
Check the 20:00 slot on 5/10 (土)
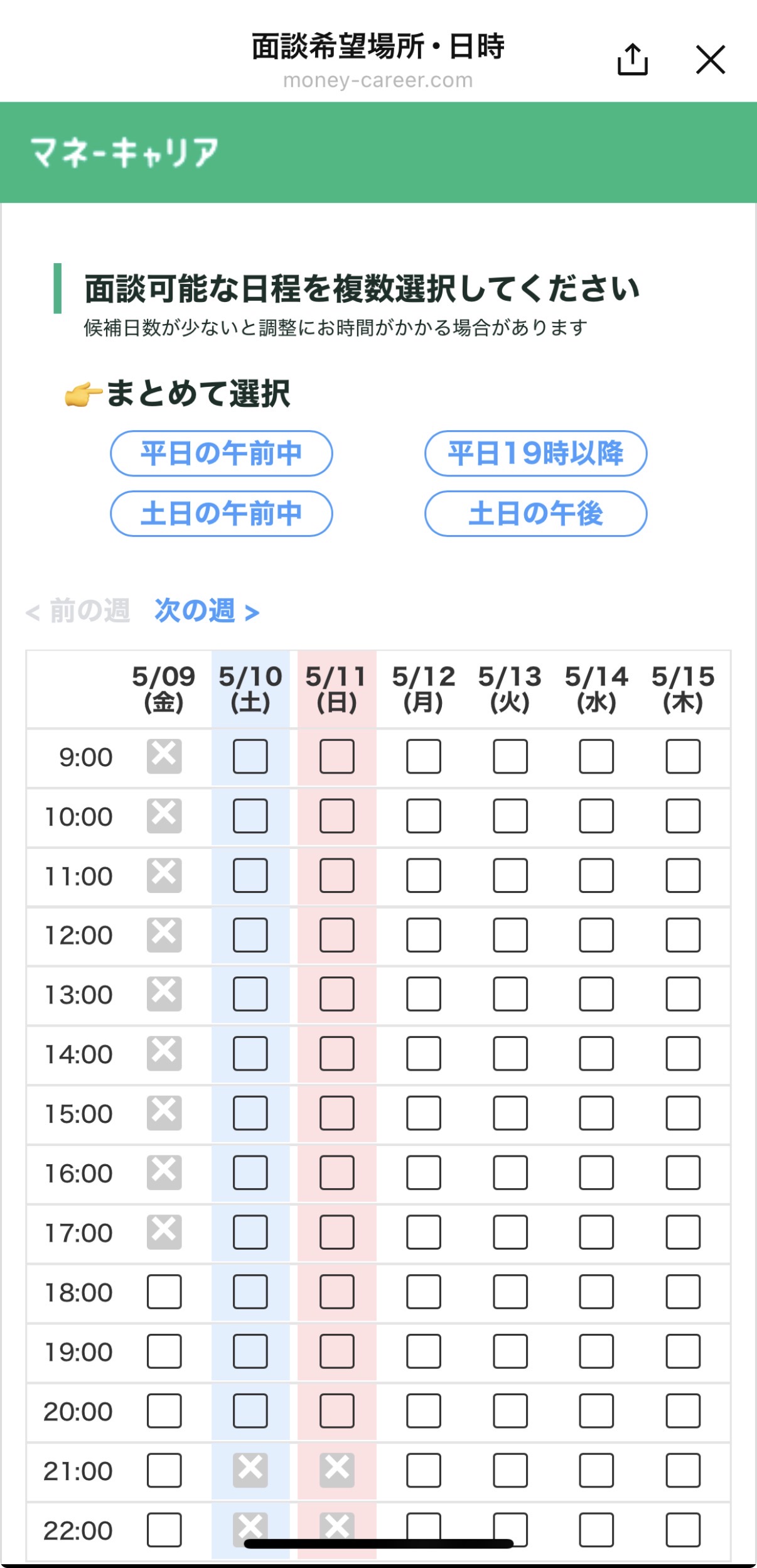(250, 1411)
